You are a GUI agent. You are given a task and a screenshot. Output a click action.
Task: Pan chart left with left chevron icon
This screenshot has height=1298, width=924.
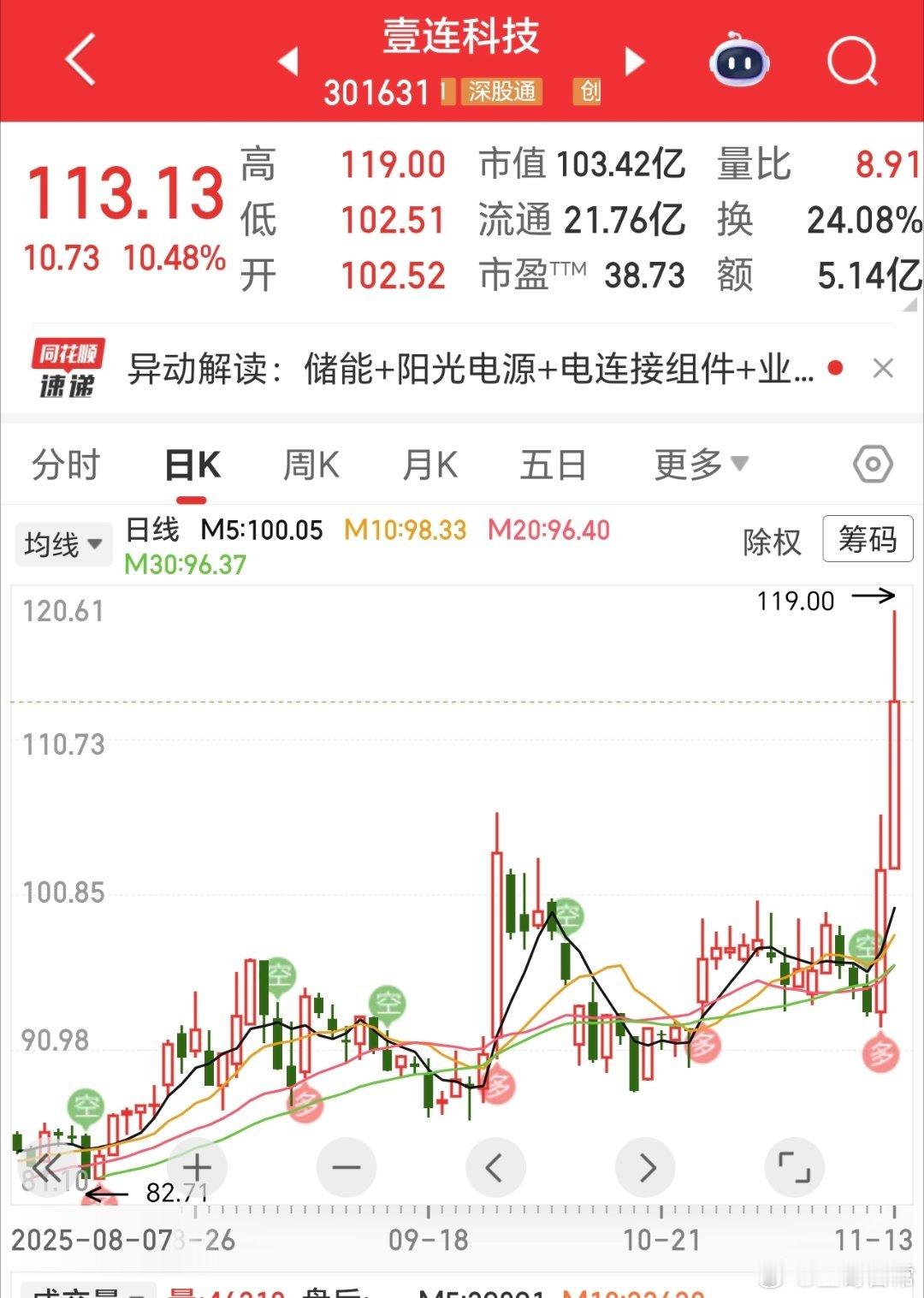[495, 1166]
